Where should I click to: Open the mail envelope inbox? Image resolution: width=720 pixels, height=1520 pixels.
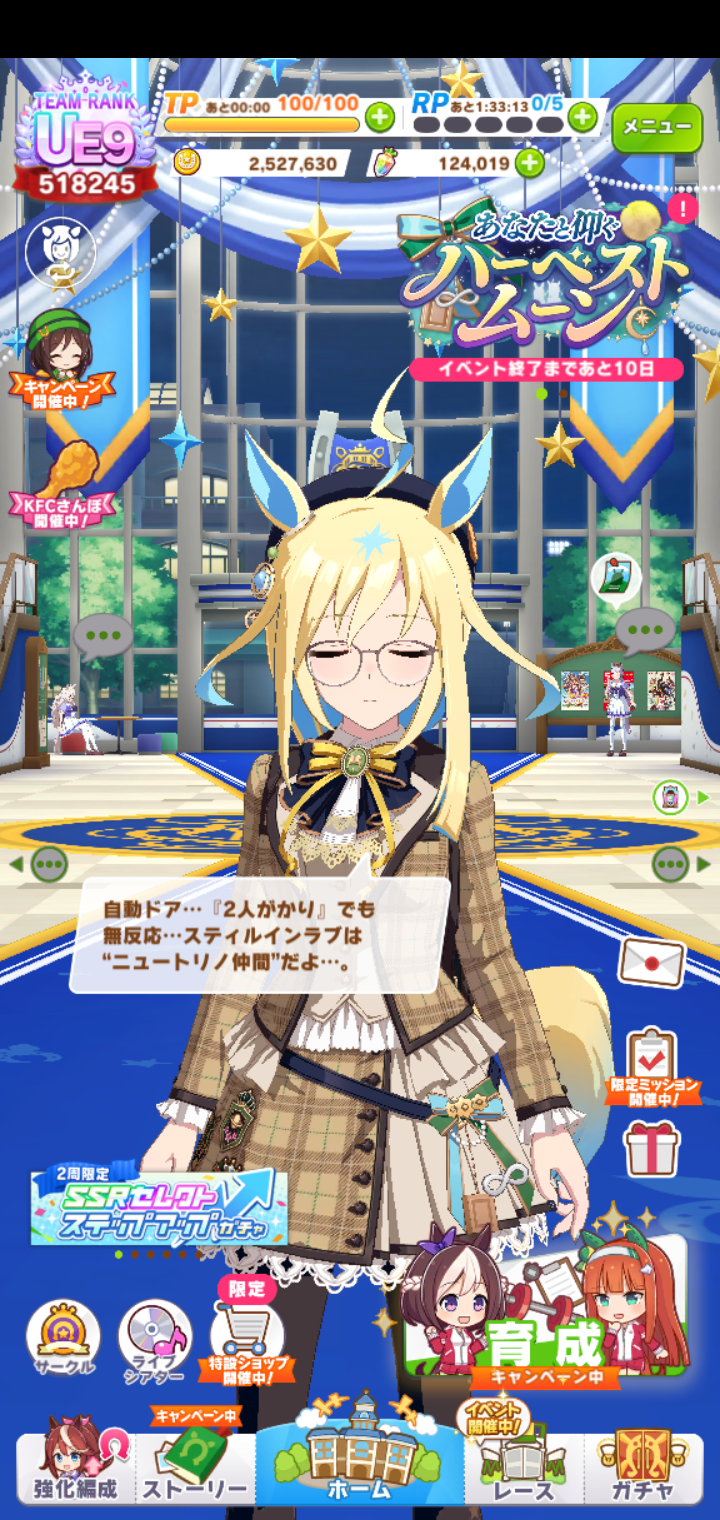pyautogui.click(x=651, y=962)
